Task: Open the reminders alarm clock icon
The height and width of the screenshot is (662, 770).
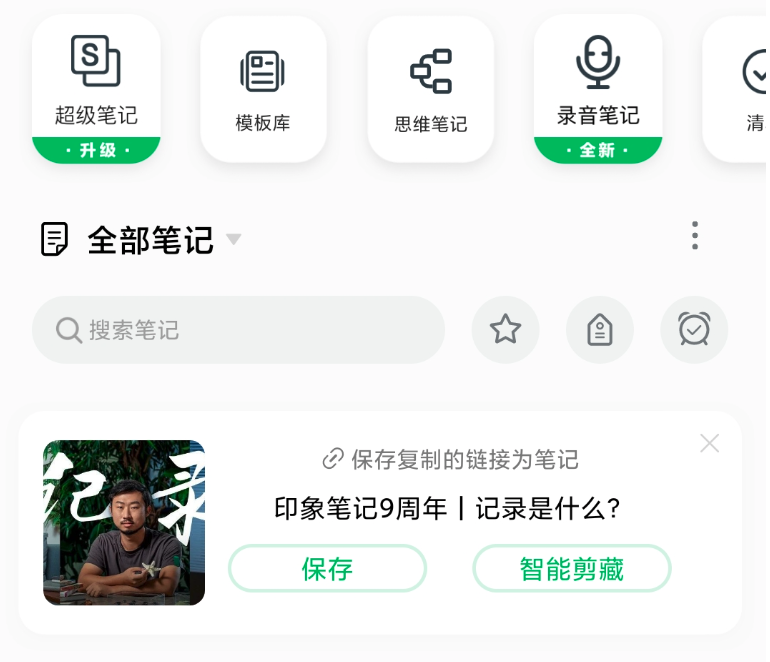Action: pos(693,330)
